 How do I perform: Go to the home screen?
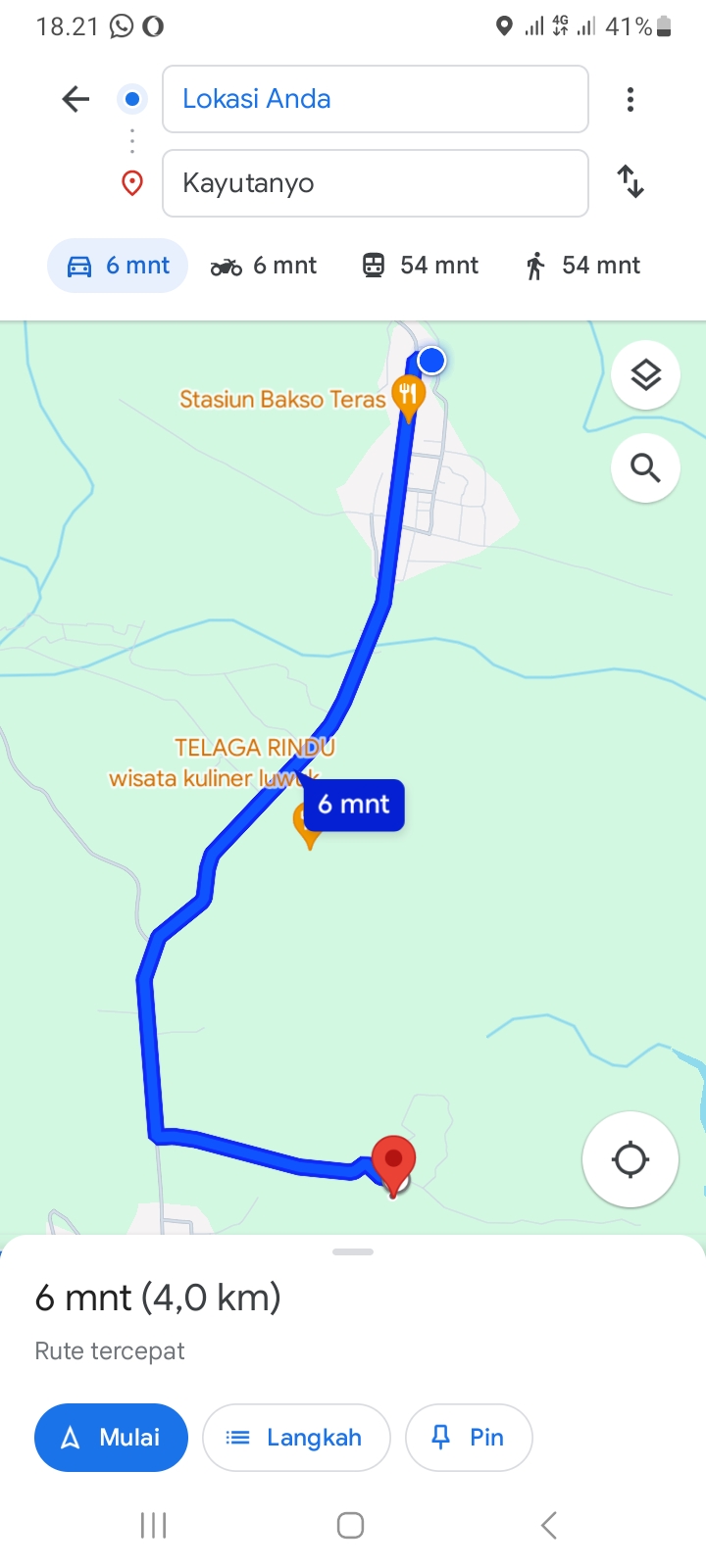click(x=351, y=1526)
